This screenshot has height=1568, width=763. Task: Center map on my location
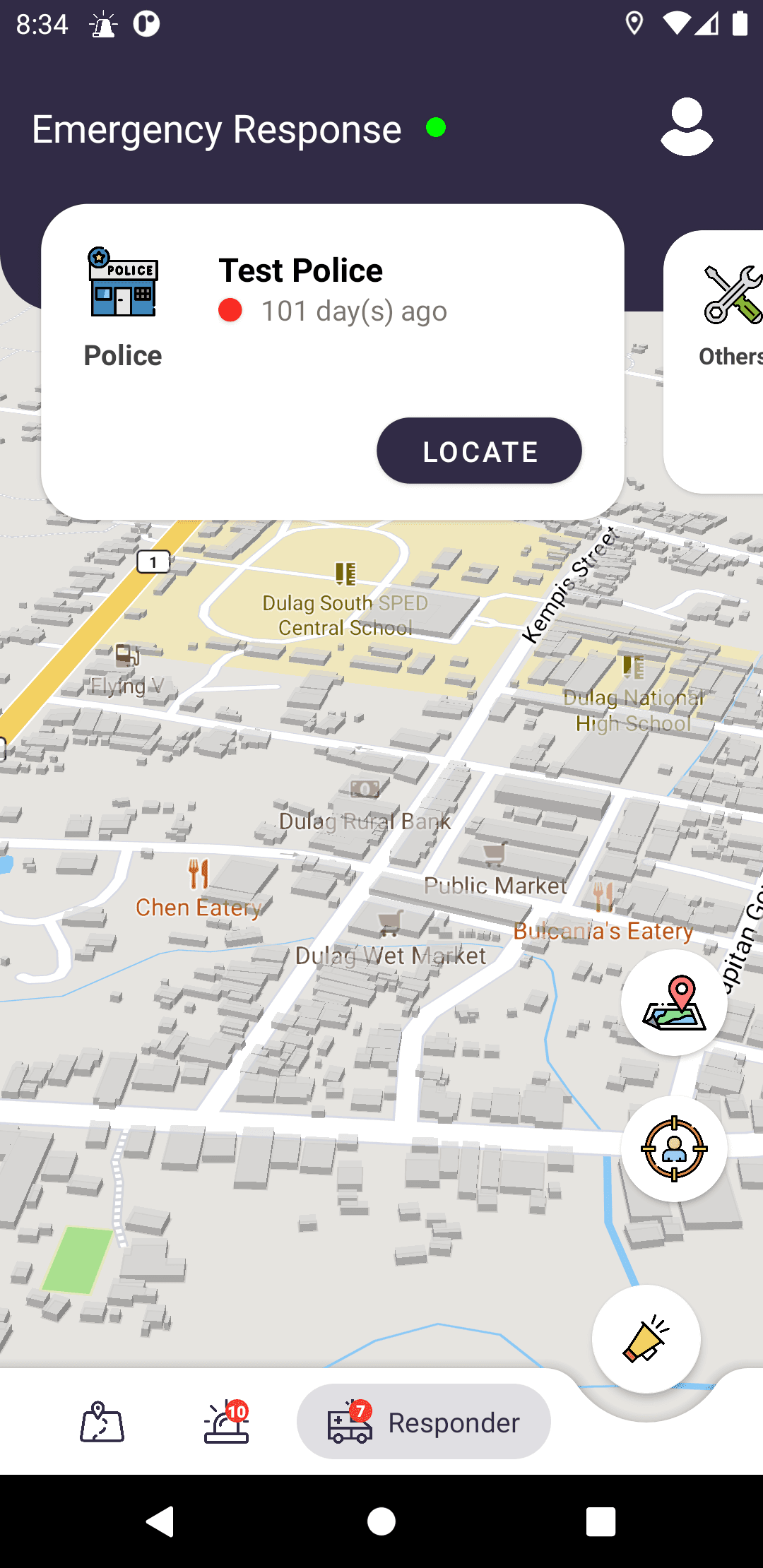tap(674, 1148)
